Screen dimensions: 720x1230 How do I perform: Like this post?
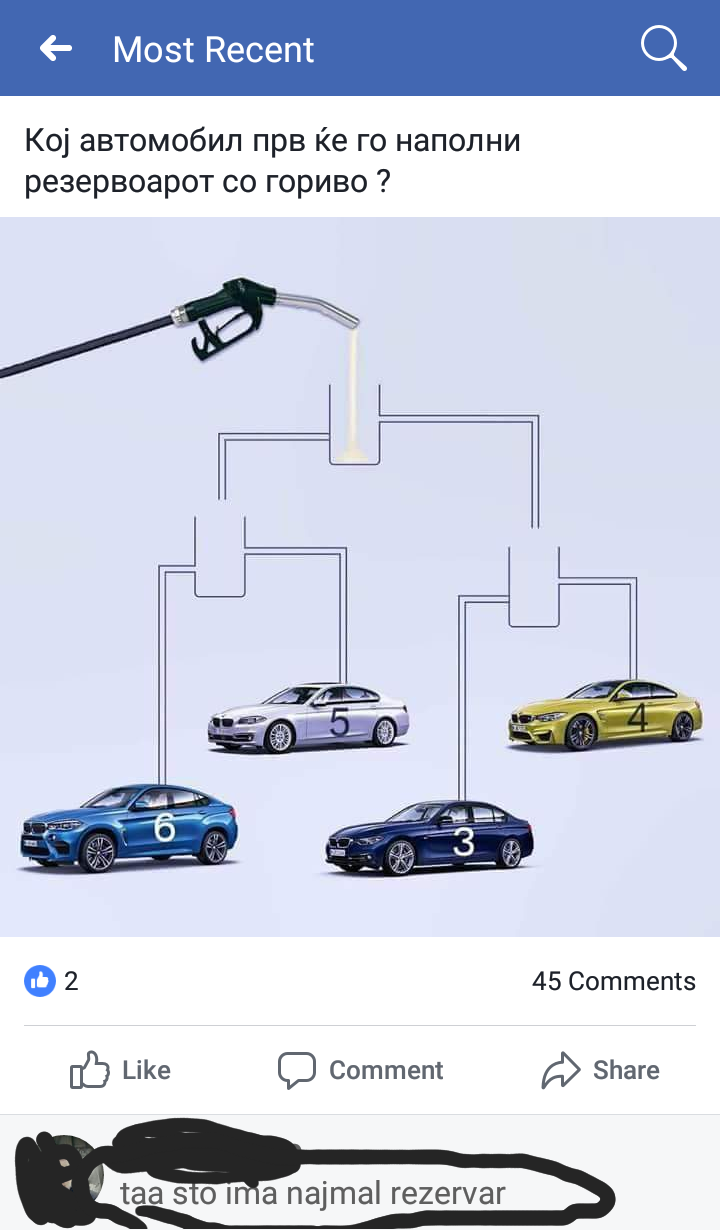pyautogui.click(x=120, y=1070)
